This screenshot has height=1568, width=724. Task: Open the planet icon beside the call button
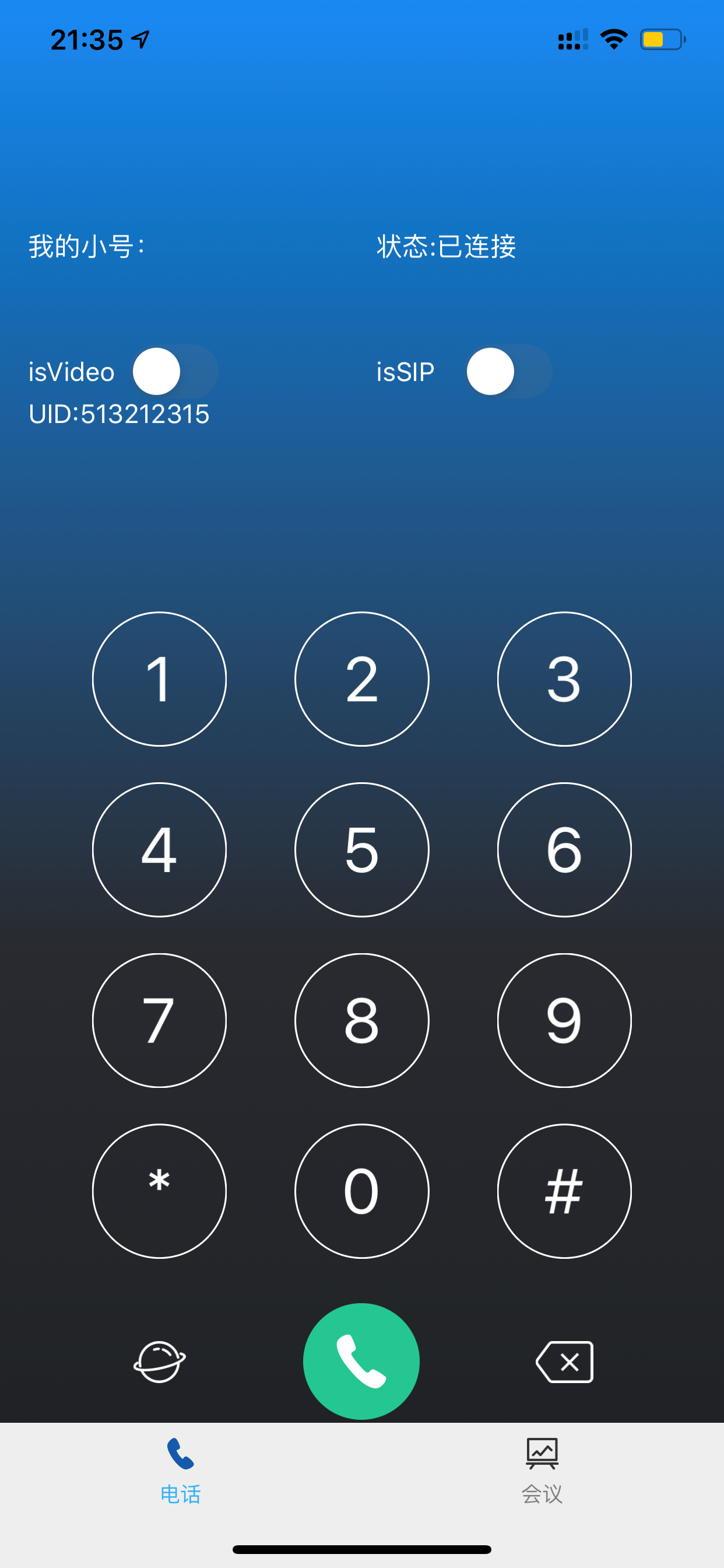[159, 1361]
